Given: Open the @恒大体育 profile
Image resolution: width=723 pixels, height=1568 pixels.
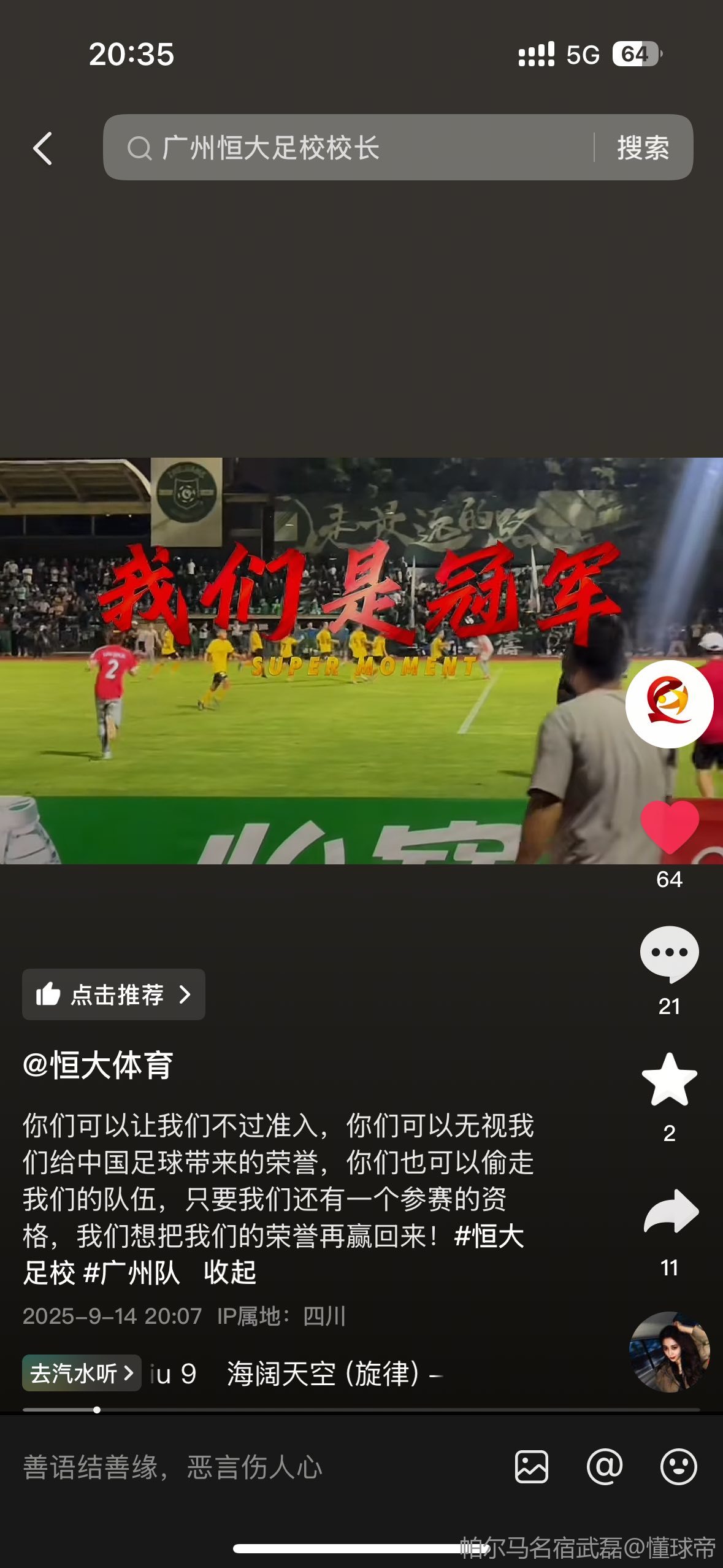Looking at the screenshot, I should coord(98,1066).
